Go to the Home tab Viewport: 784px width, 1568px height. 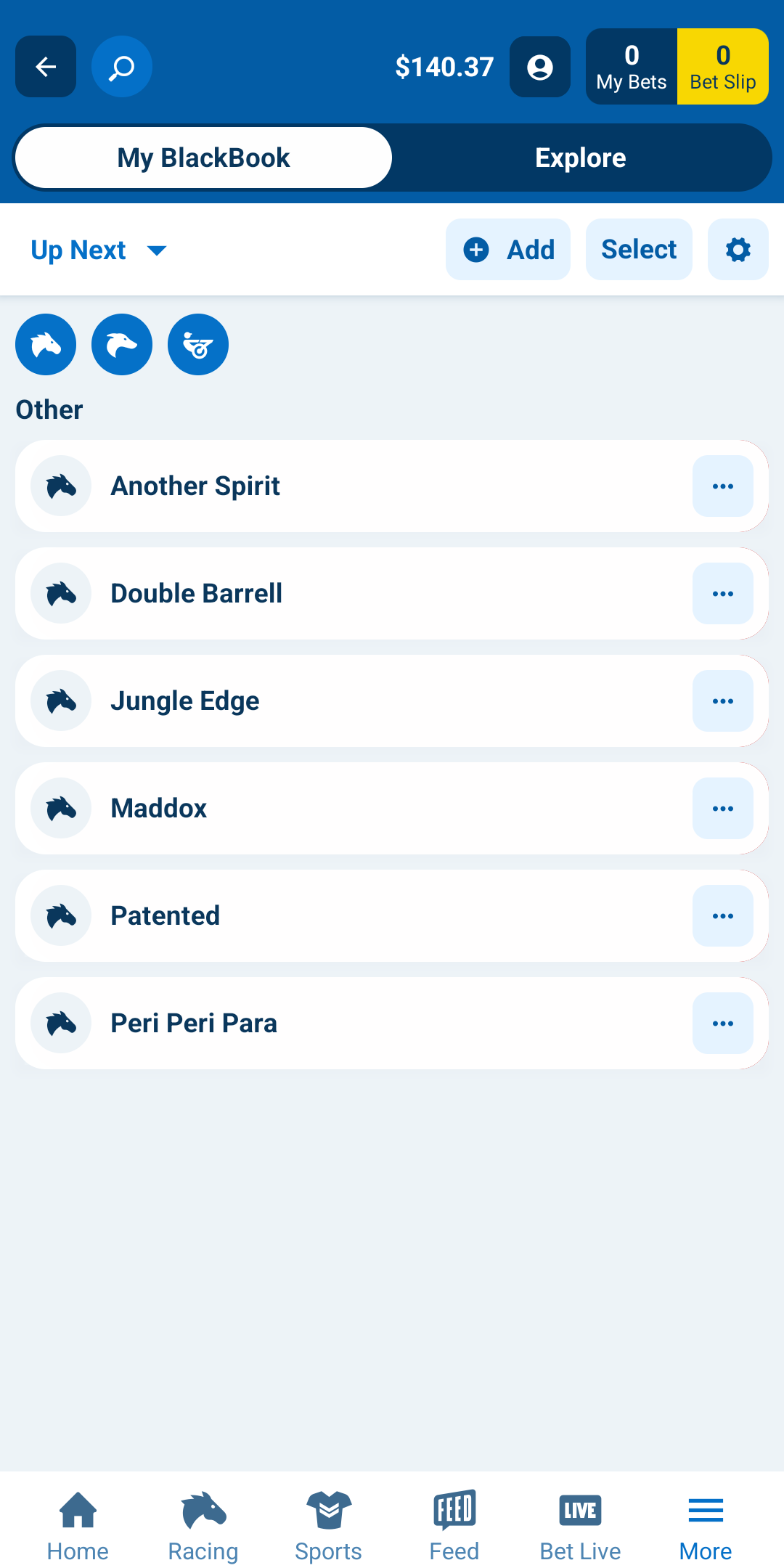pos(78,1524)
